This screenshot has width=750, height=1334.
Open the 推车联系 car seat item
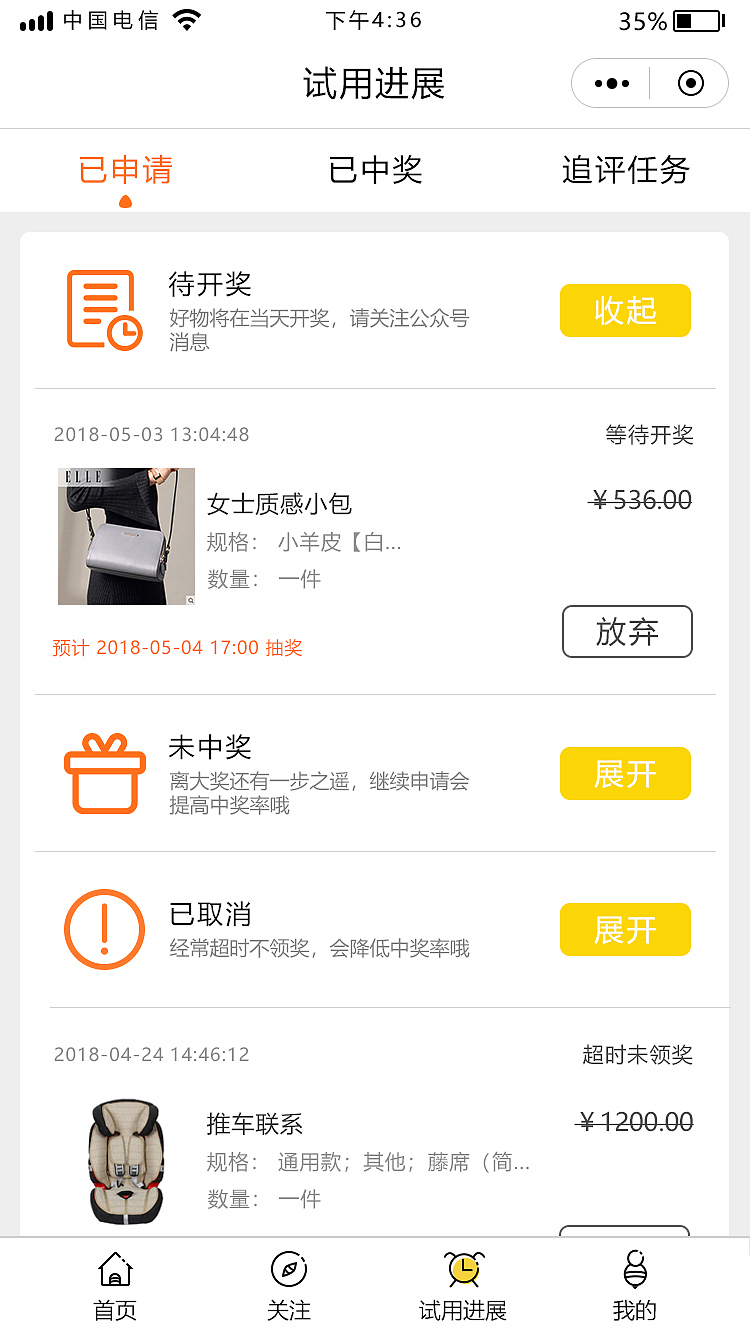[x=125, y=1162]
